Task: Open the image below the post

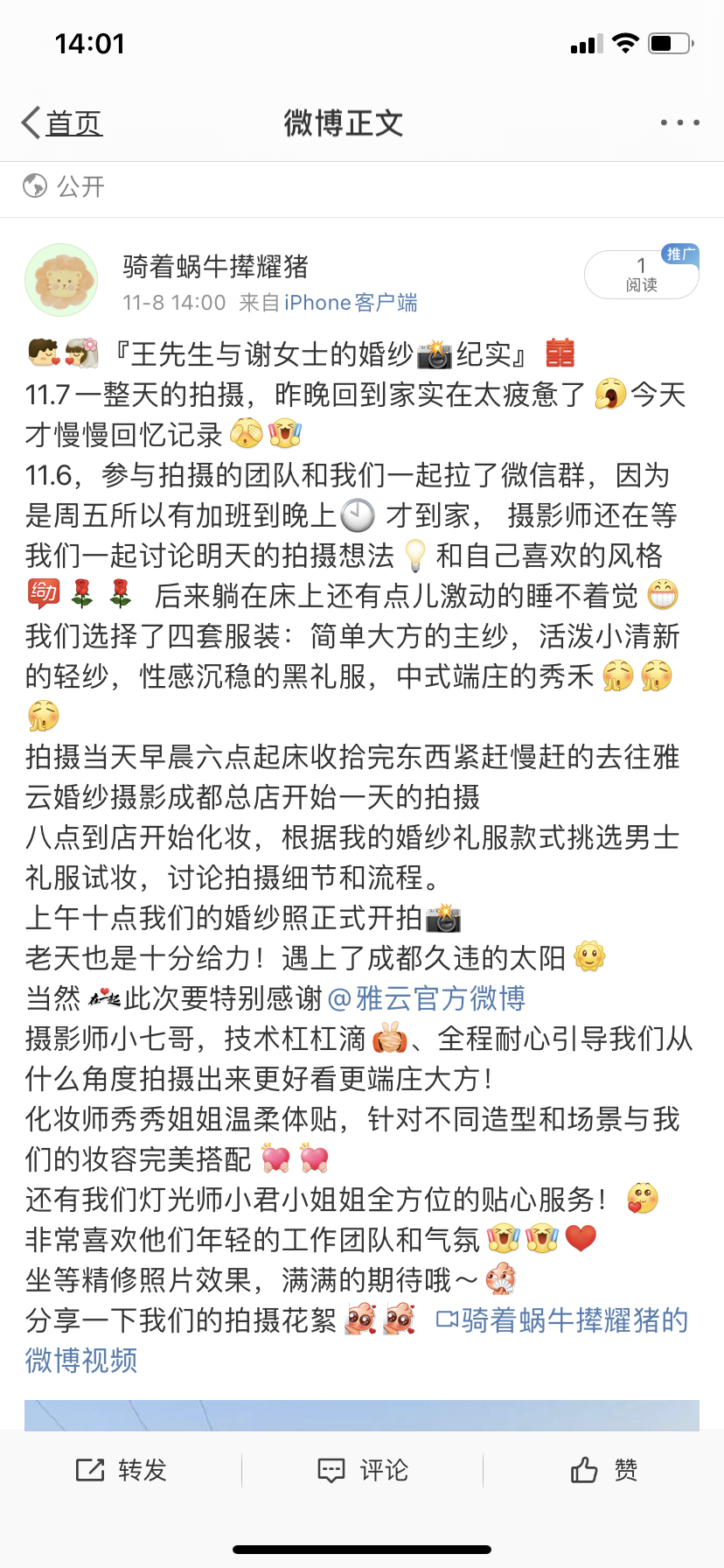Action: pos(362,1415)
